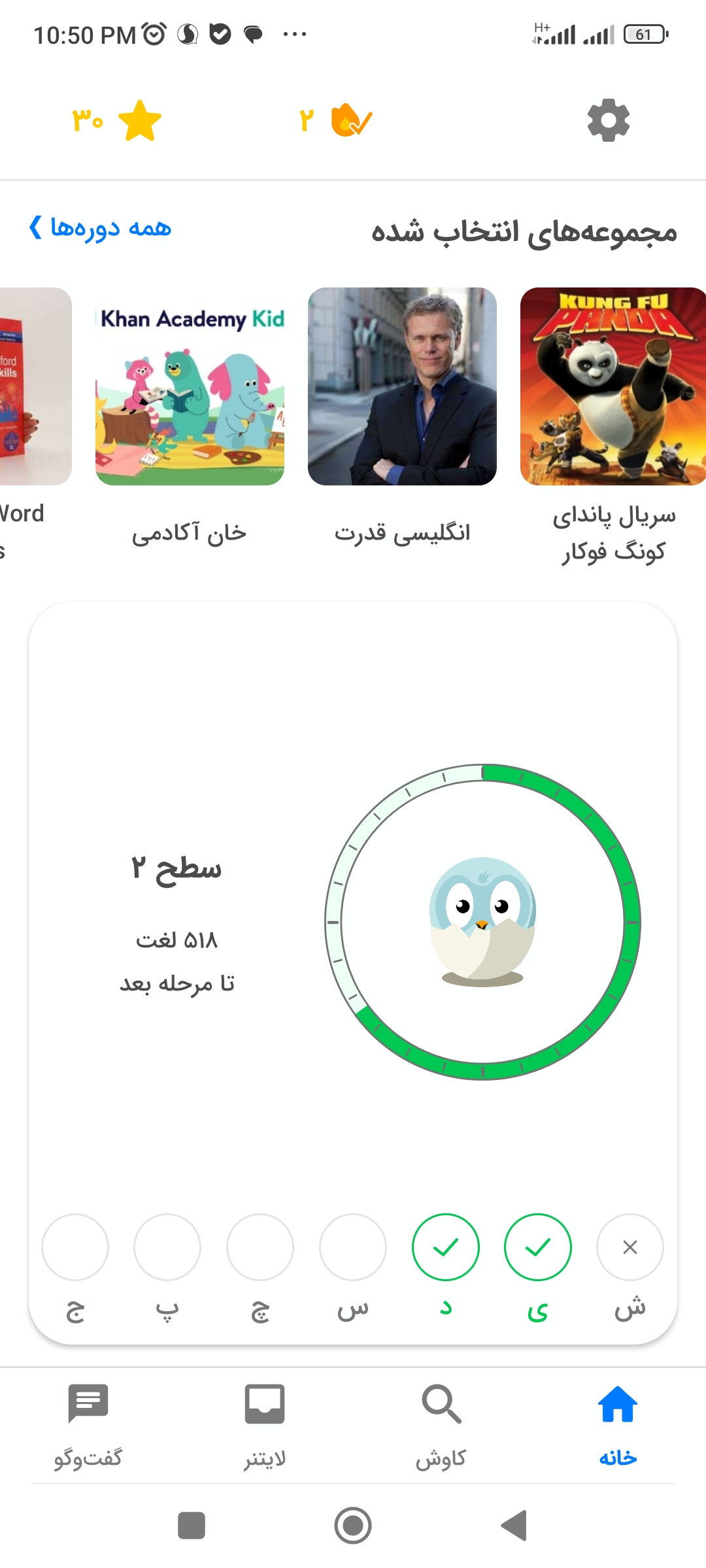This screenshot has height=1568, width=706.
Task: Open recent apps with the square button
Action: 192,1526
